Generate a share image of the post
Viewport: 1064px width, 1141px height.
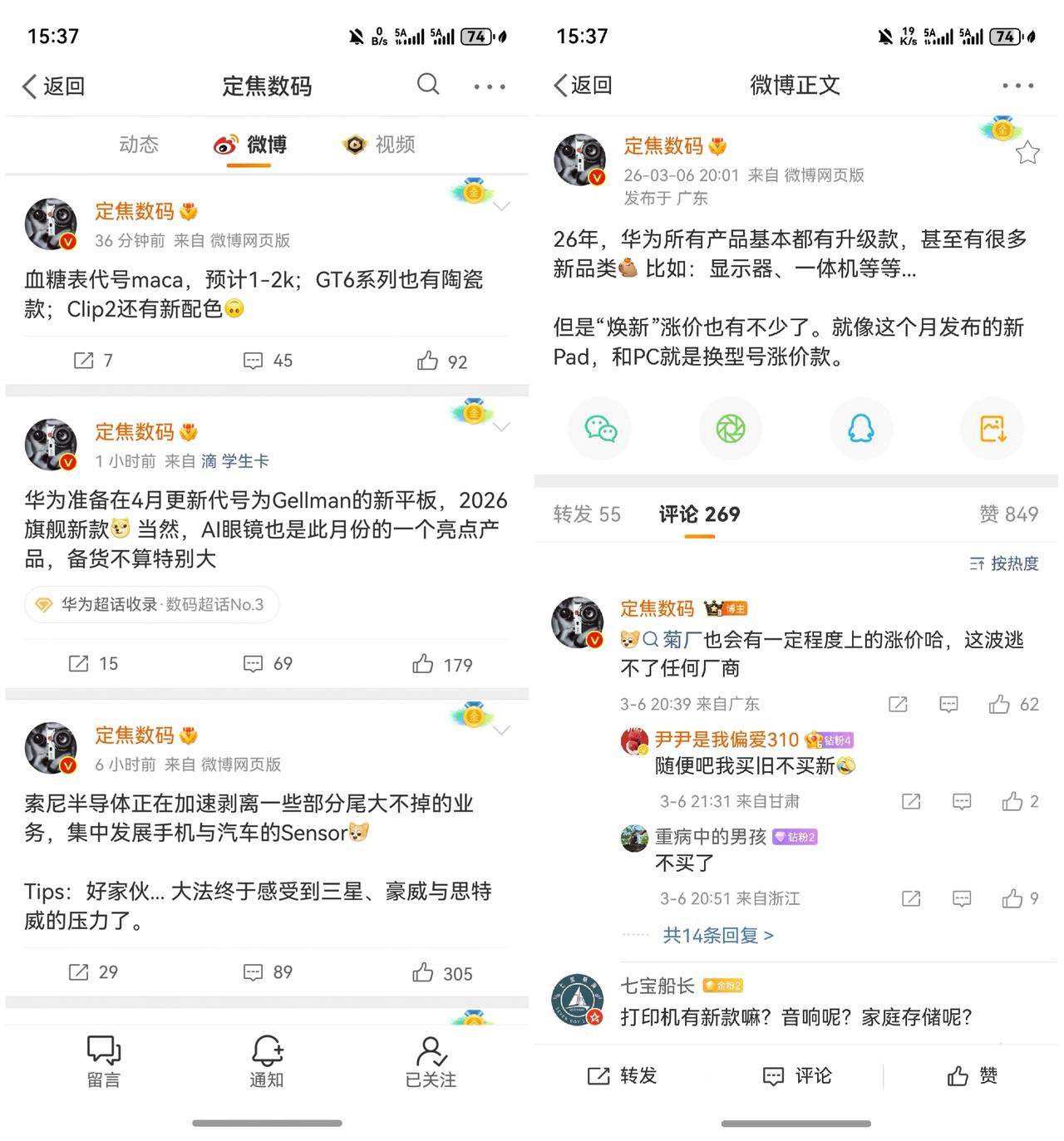pyautogui.click(x=993, y=429)
